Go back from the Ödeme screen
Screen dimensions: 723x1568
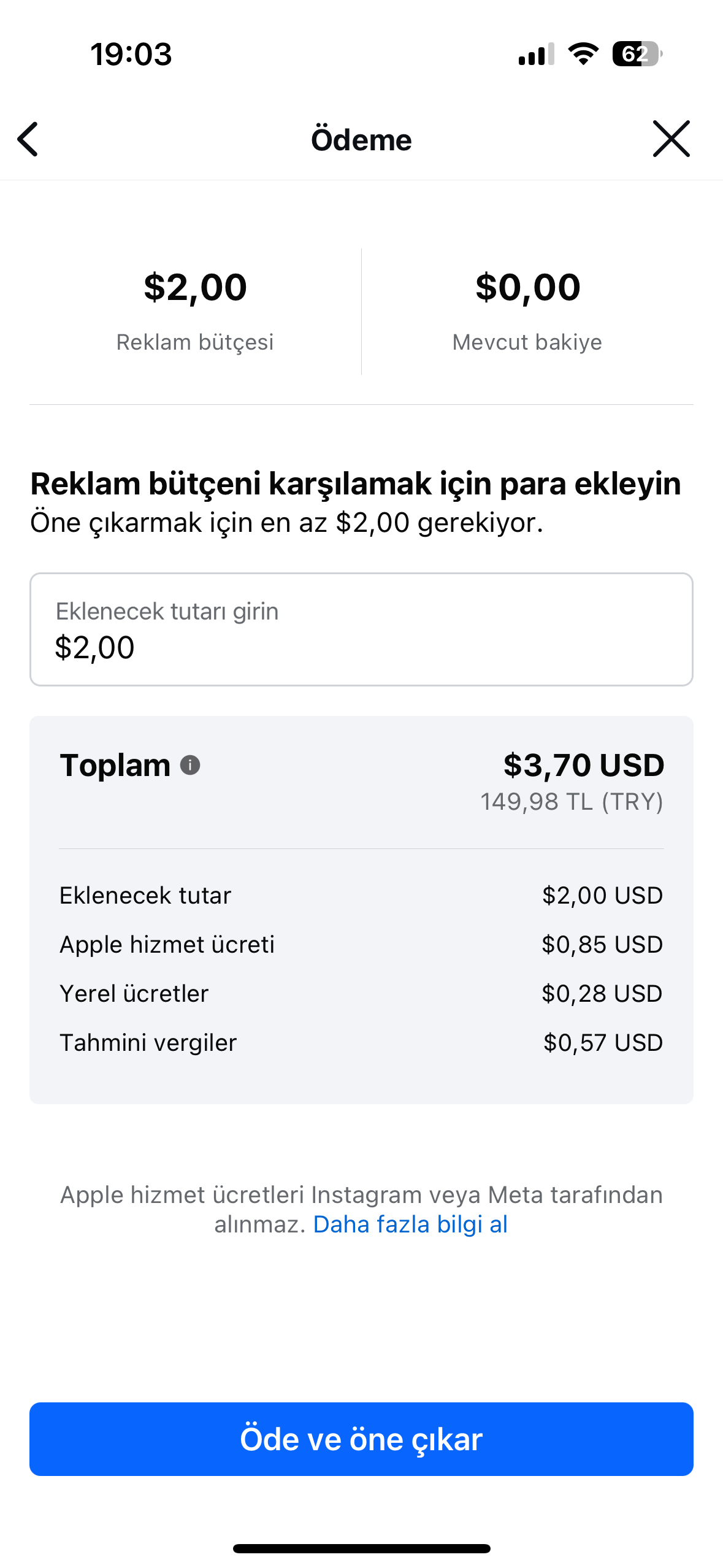(28, 139)
